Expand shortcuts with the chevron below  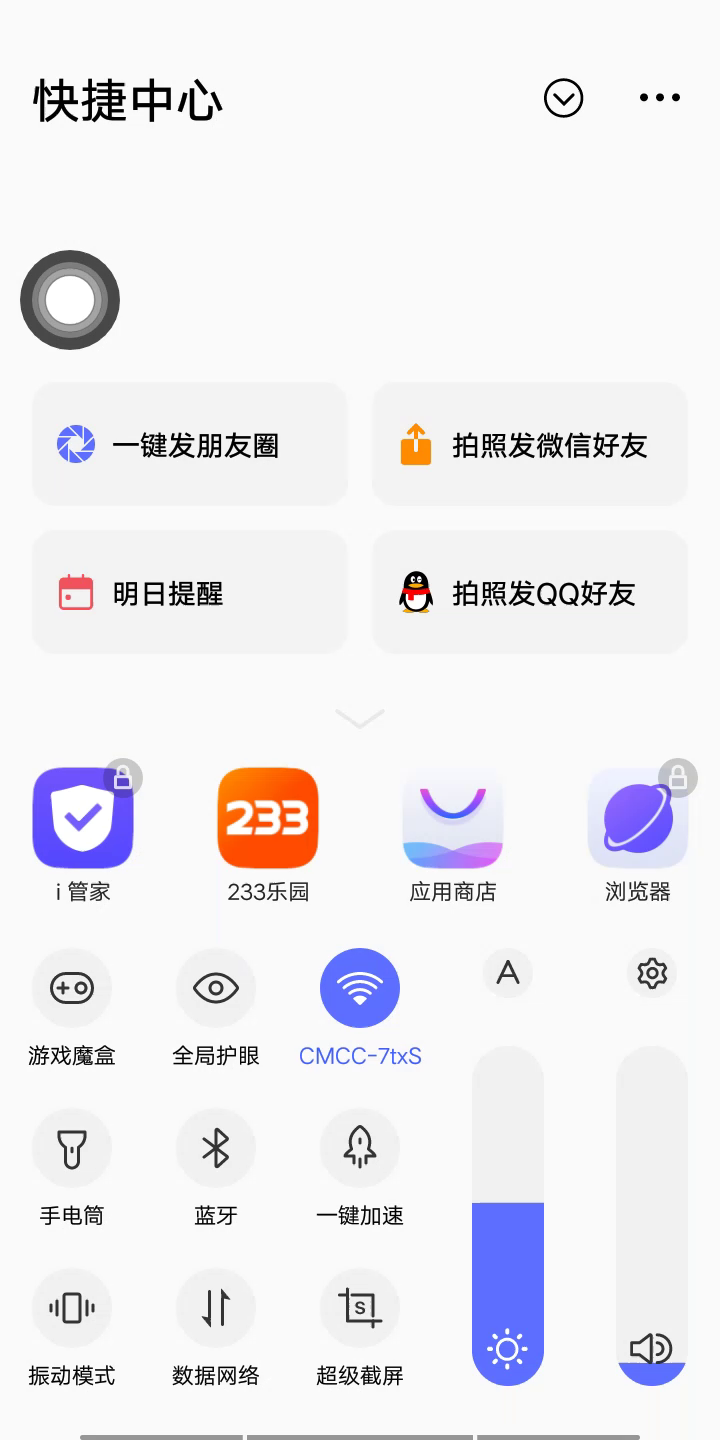pos(360,718)
